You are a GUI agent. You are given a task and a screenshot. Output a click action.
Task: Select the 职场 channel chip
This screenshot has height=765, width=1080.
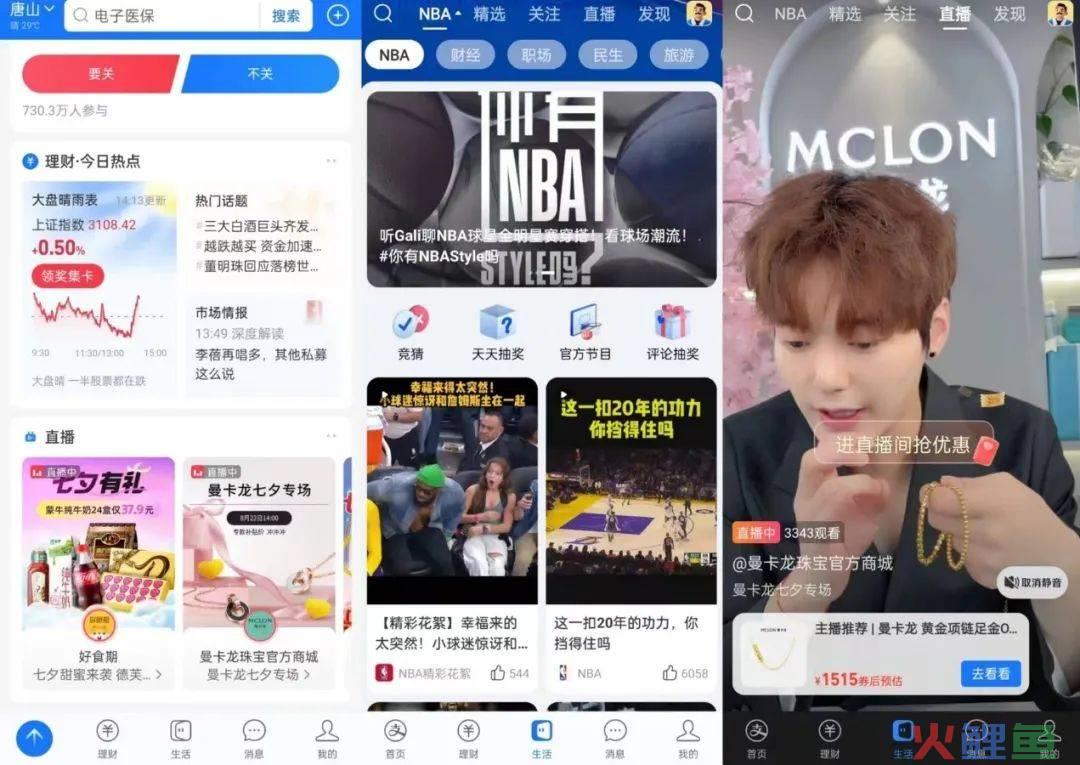[x=536, y=55]
